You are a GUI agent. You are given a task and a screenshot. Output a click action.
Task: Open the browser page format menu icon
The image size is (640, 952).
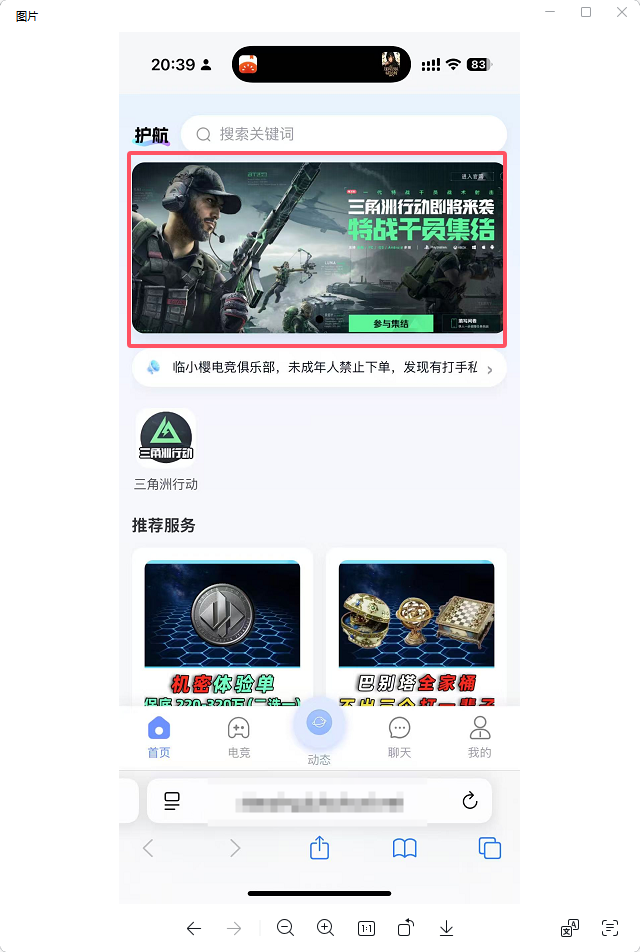tap(172, 801)
